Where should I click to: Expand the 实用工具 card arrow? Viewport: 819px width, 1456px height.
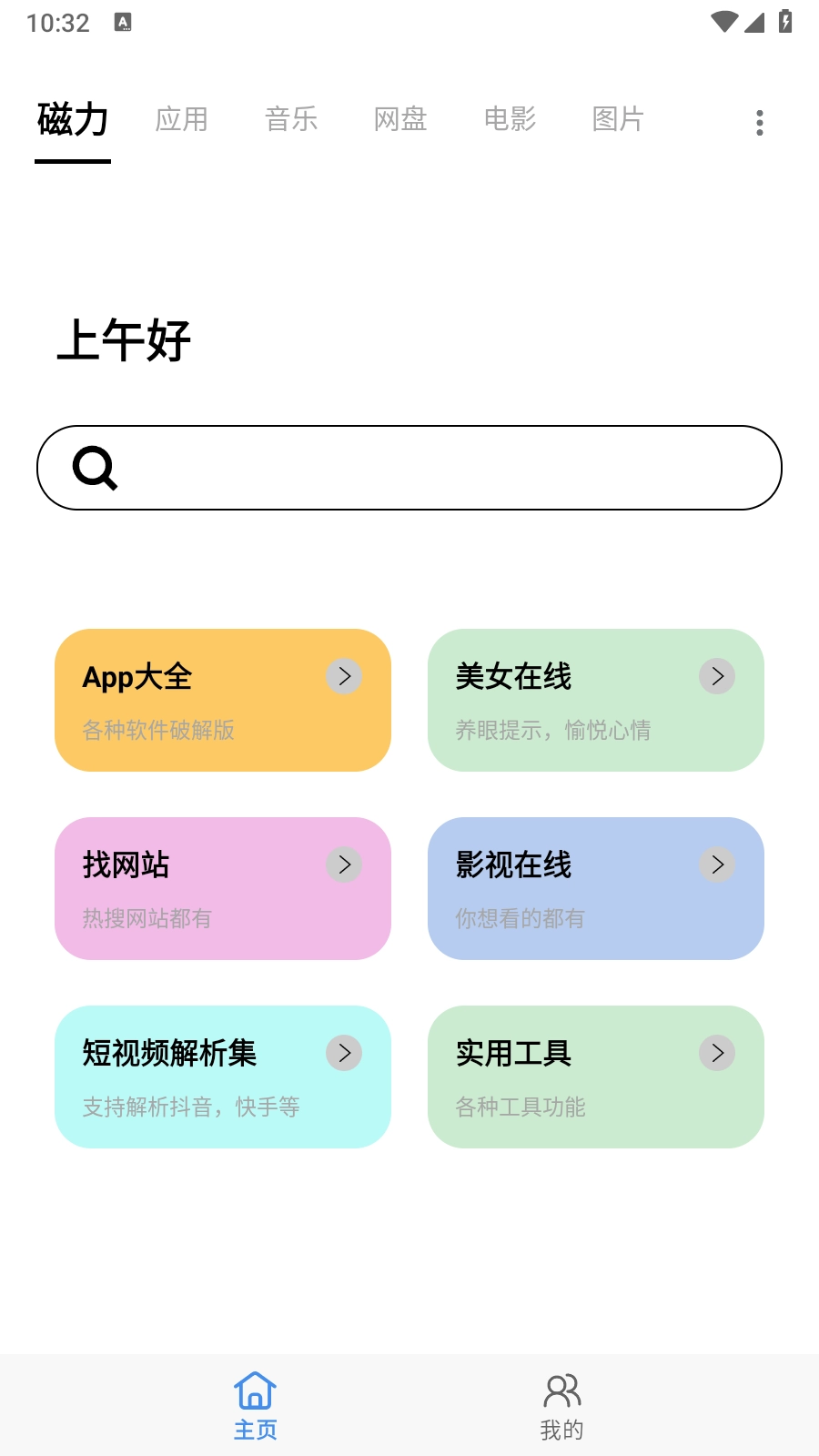point(717,1053)
